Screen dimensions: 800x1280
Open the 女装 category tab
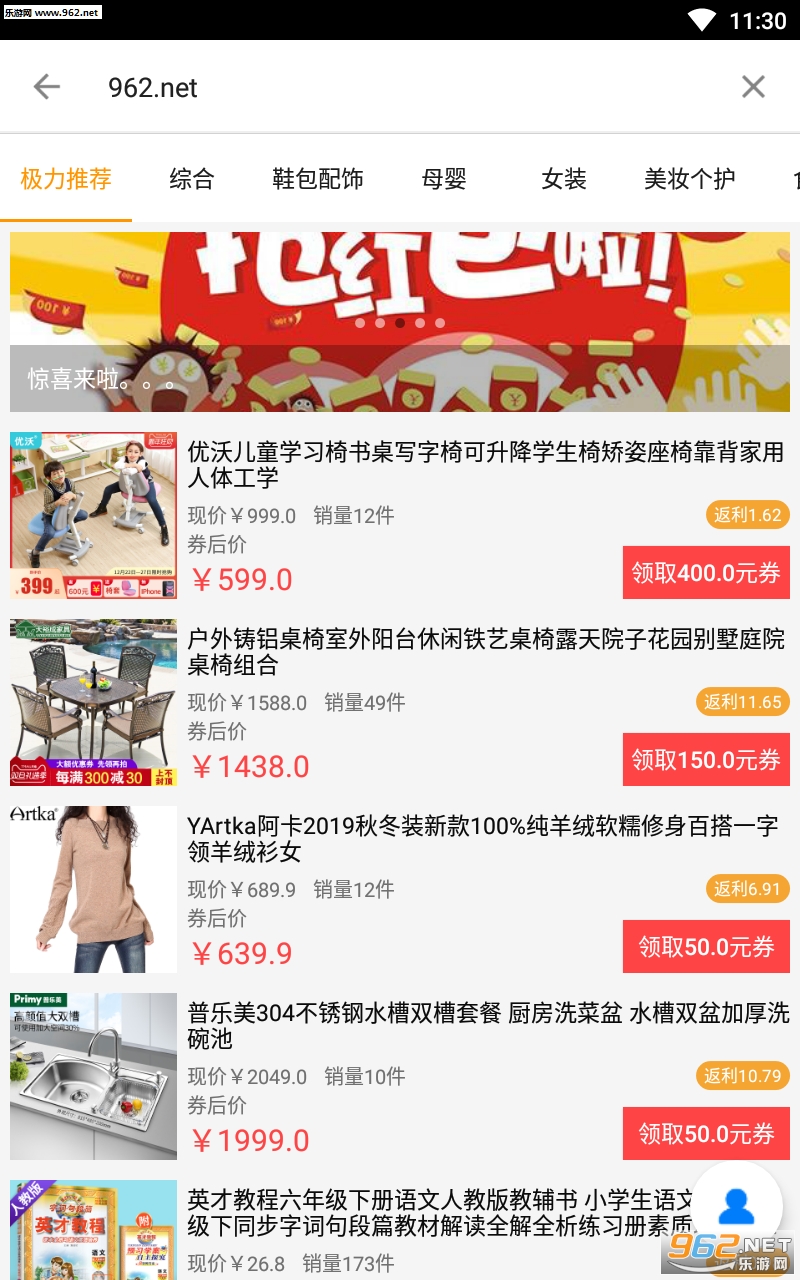point(564,179)
